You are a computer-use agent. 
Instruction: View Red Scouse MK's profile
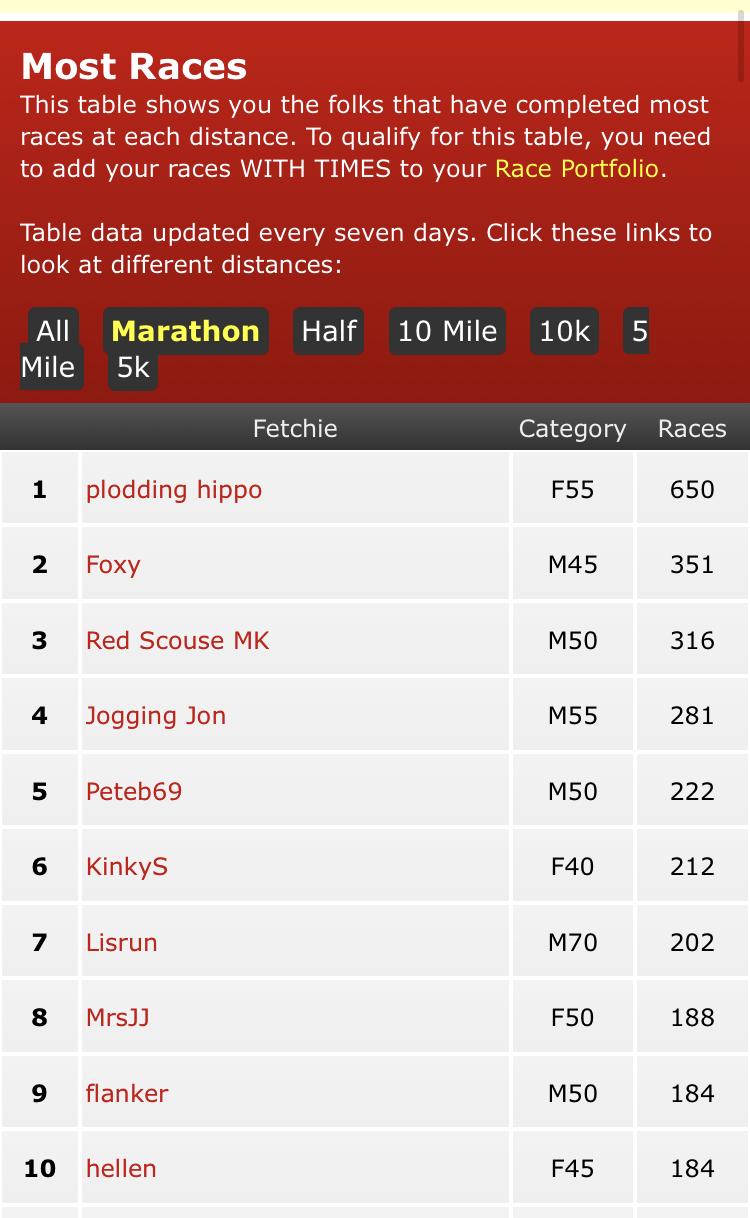tap(178, 641)
